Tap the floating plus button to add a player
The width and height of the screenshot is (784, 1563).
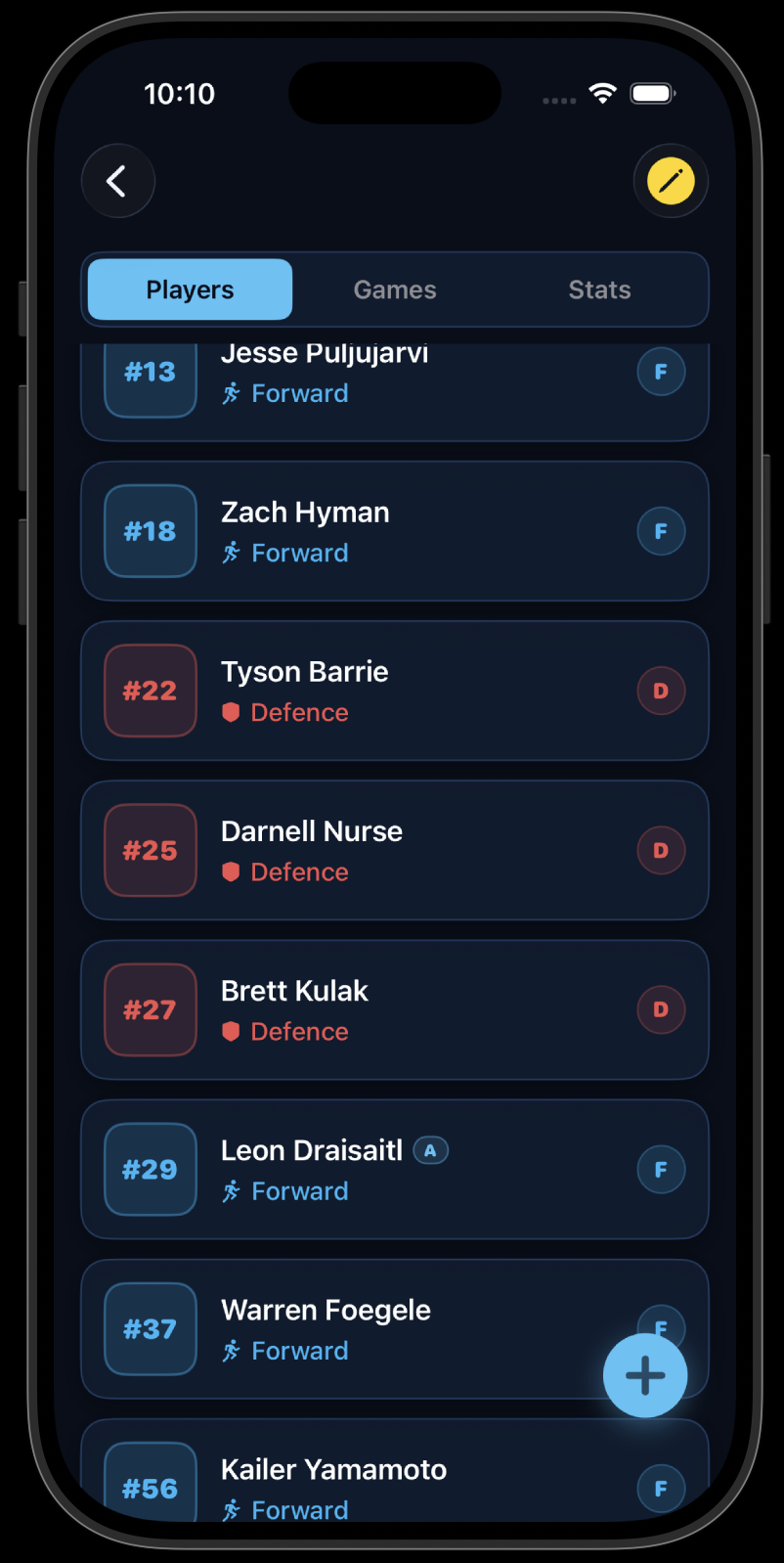645,1375
